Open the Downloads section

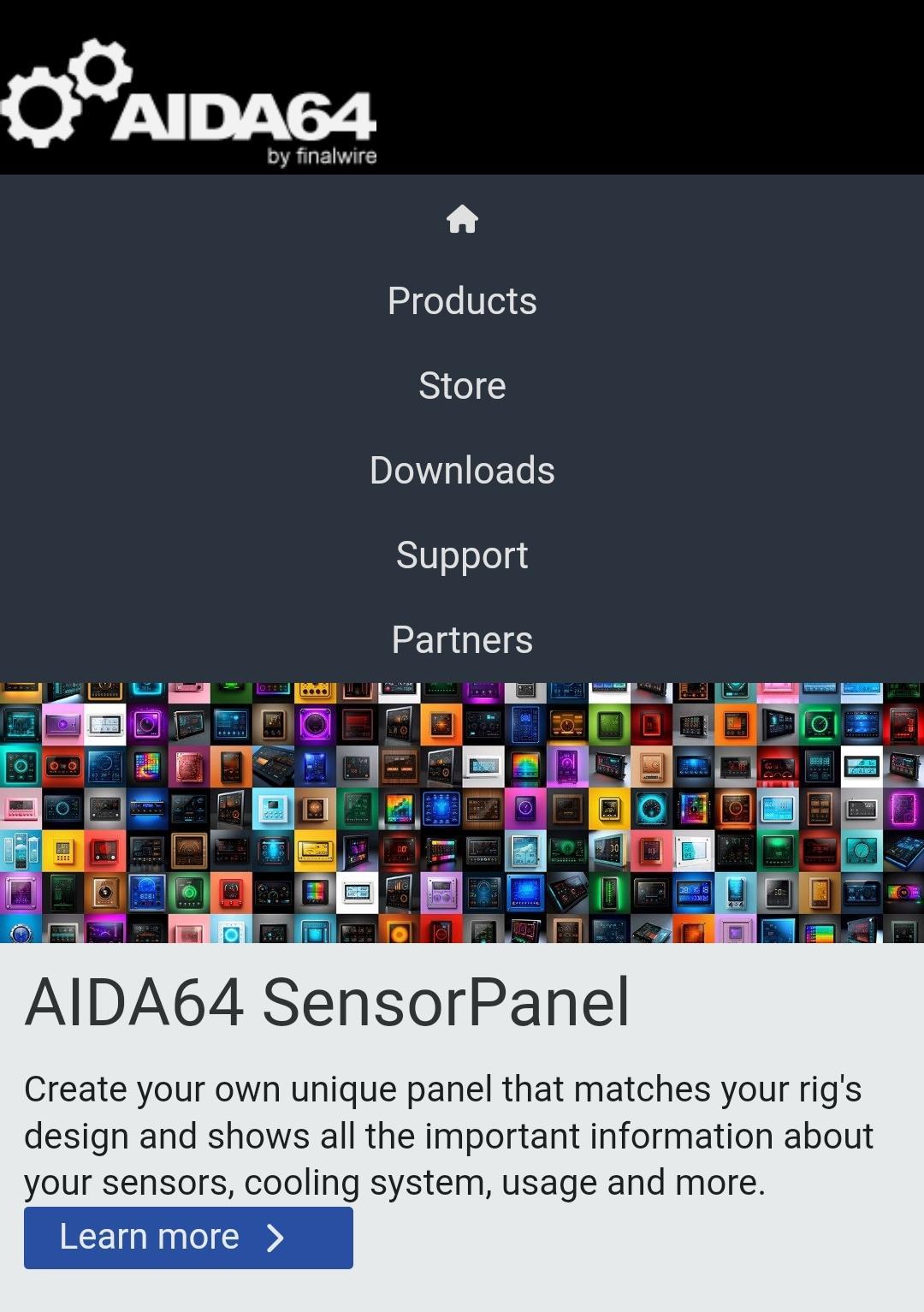click(x=462, y=471)
